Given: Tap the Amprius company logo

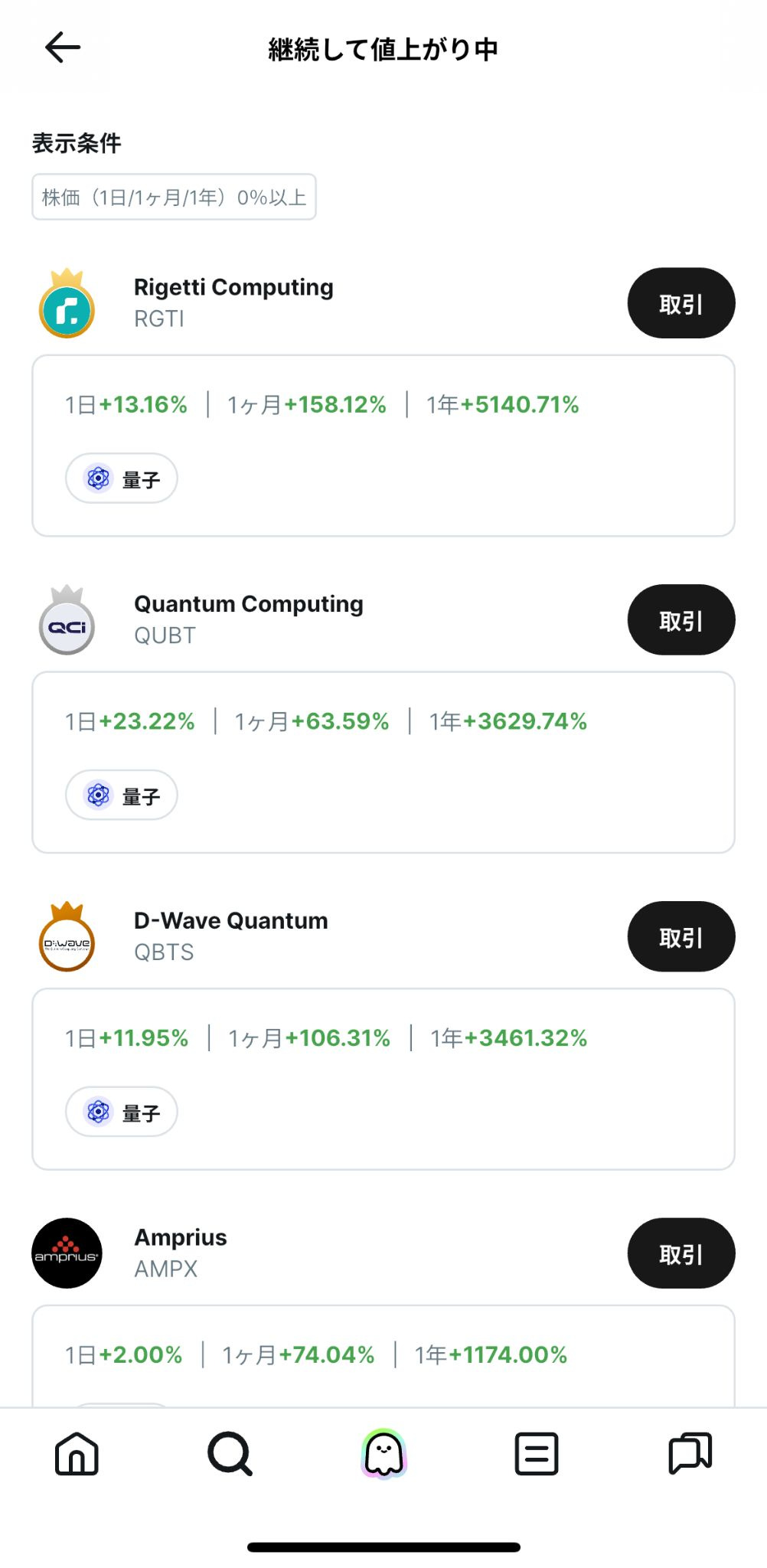Looking at the screenshot, I should click(x=66, y=1253).
